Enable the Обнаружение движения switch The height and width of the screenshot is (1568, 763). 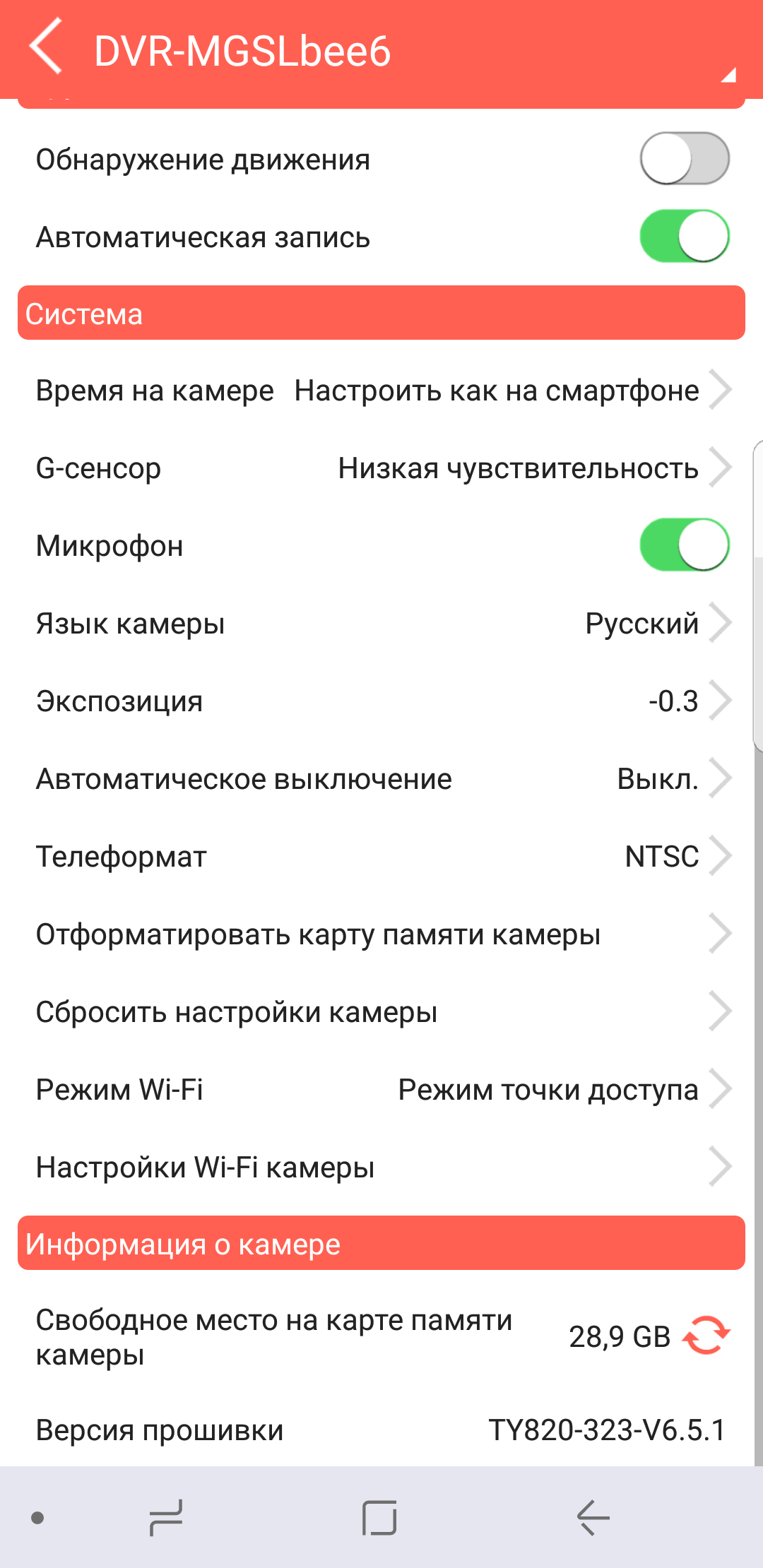click(684, 159)
